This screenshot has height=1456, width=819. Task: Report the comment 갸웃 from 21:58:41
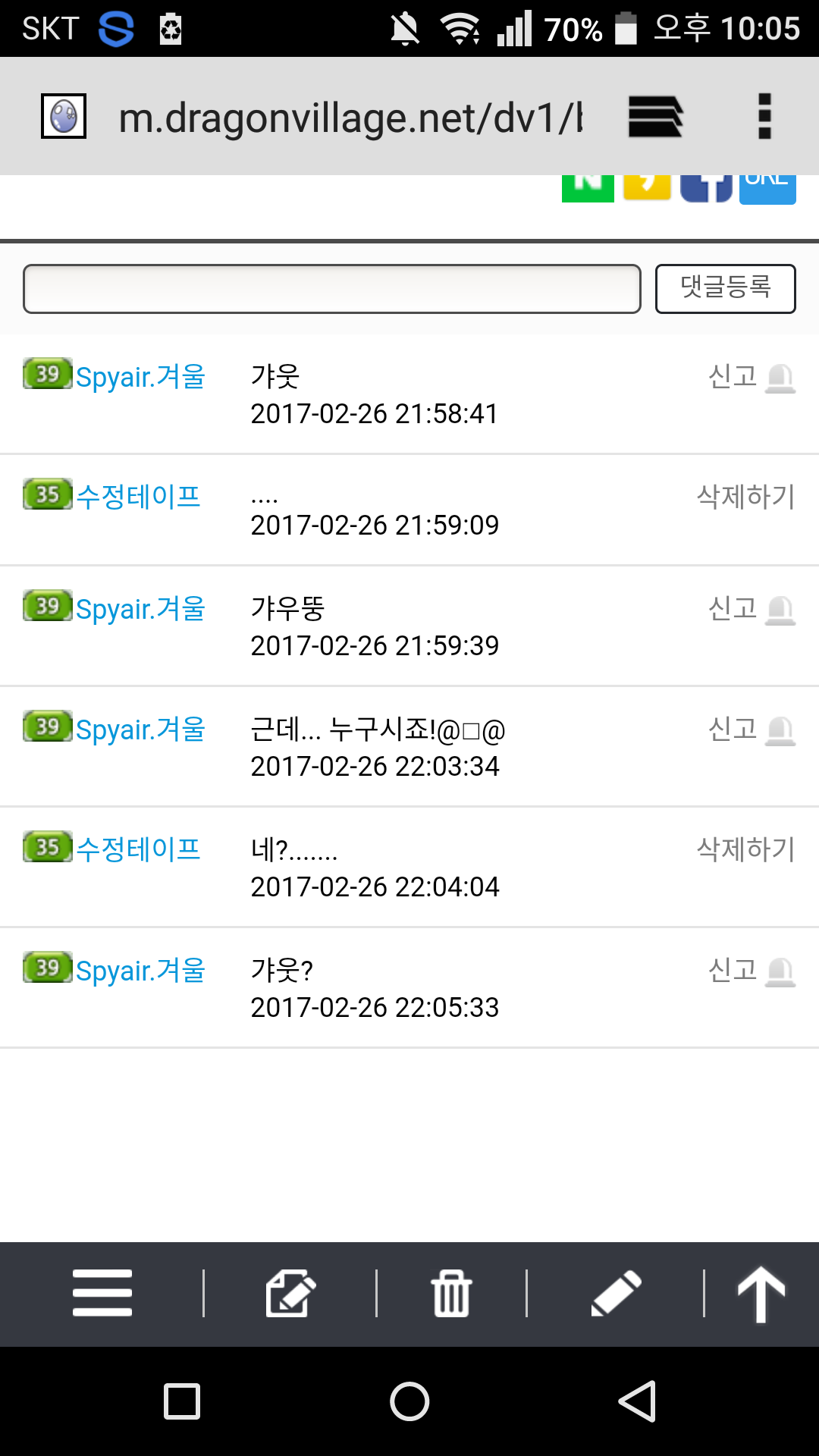pyautogui.click(x=751, y=377)
